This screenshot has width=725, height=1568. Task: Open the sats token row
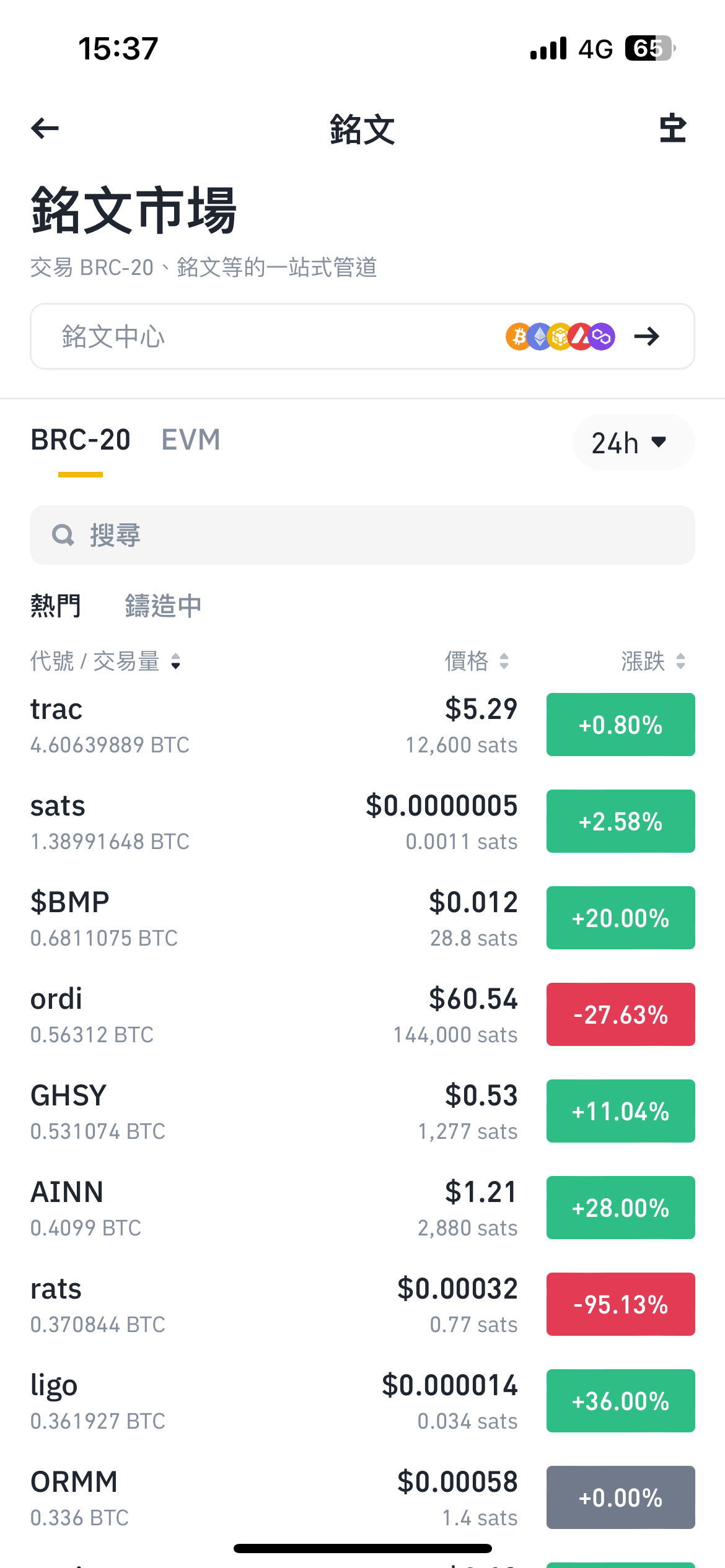(x=273, y=822)
